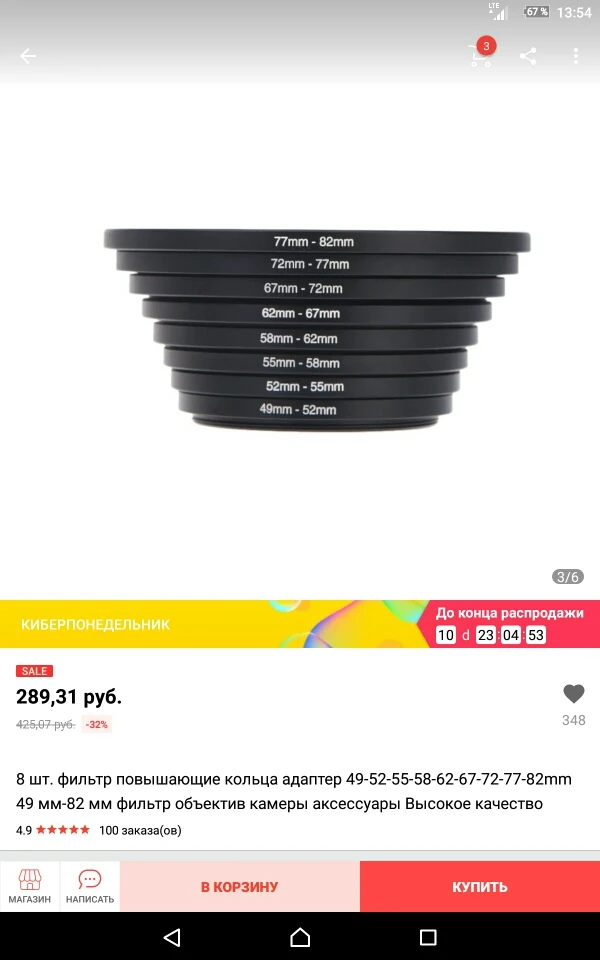Go back using the top arrow
600x960 pixels.
[28, 56]
